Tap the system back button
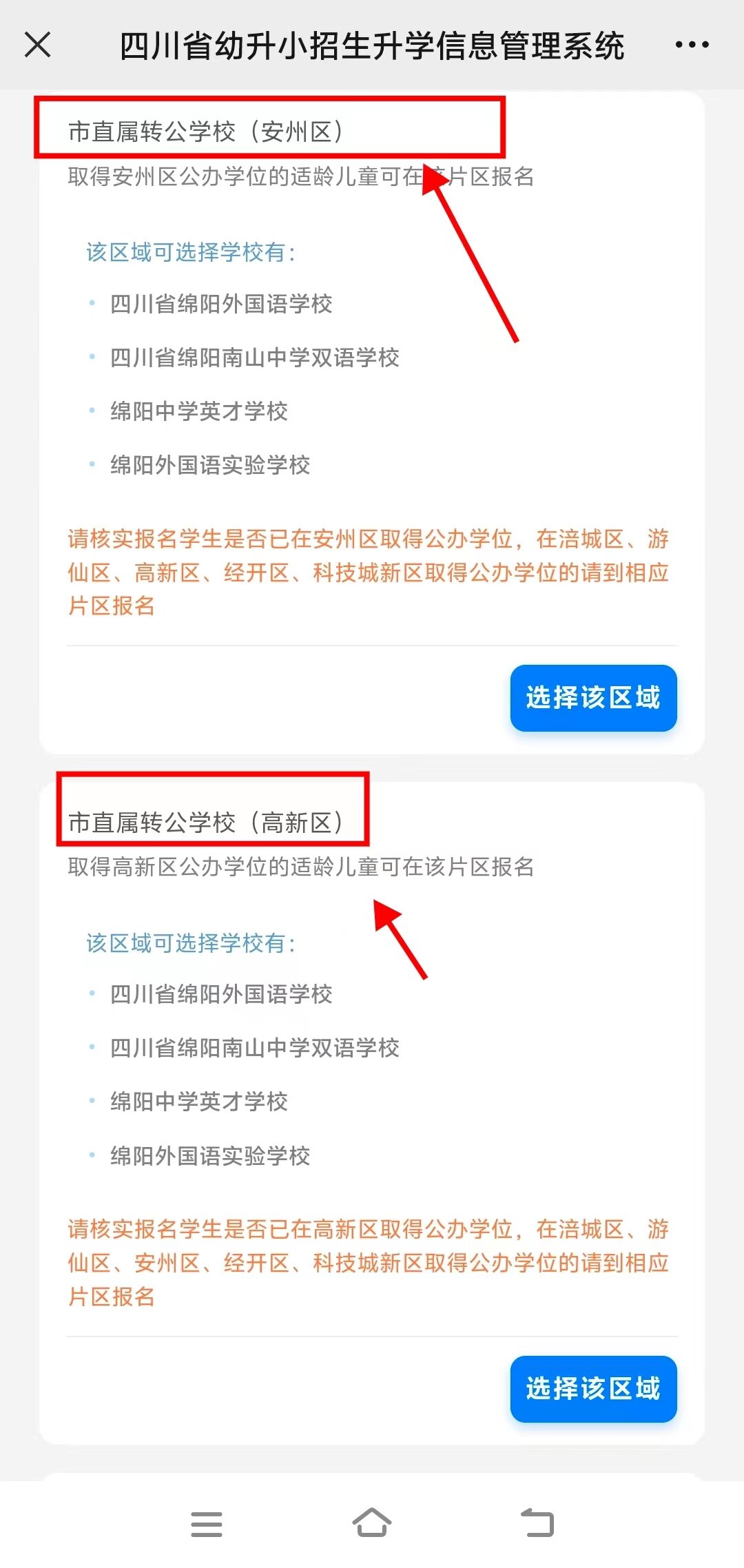 click(537, 1523)
